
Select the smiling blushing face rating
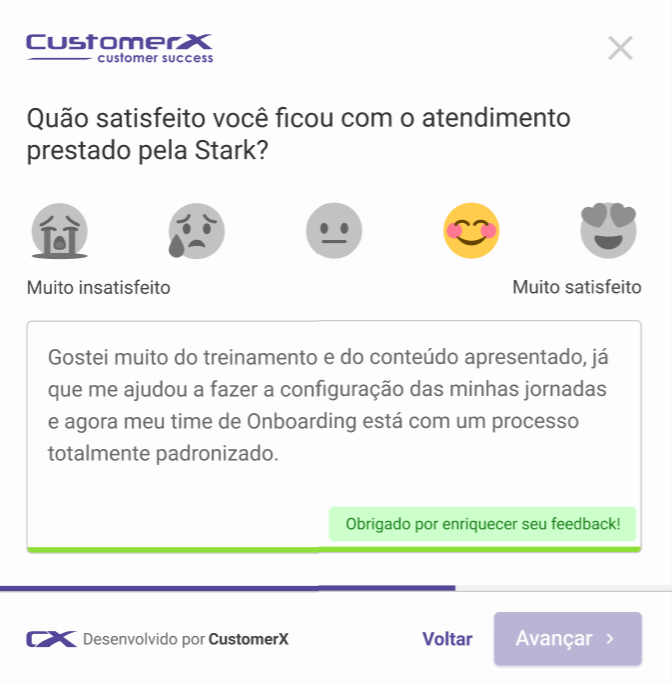click(x=471, y=231)
